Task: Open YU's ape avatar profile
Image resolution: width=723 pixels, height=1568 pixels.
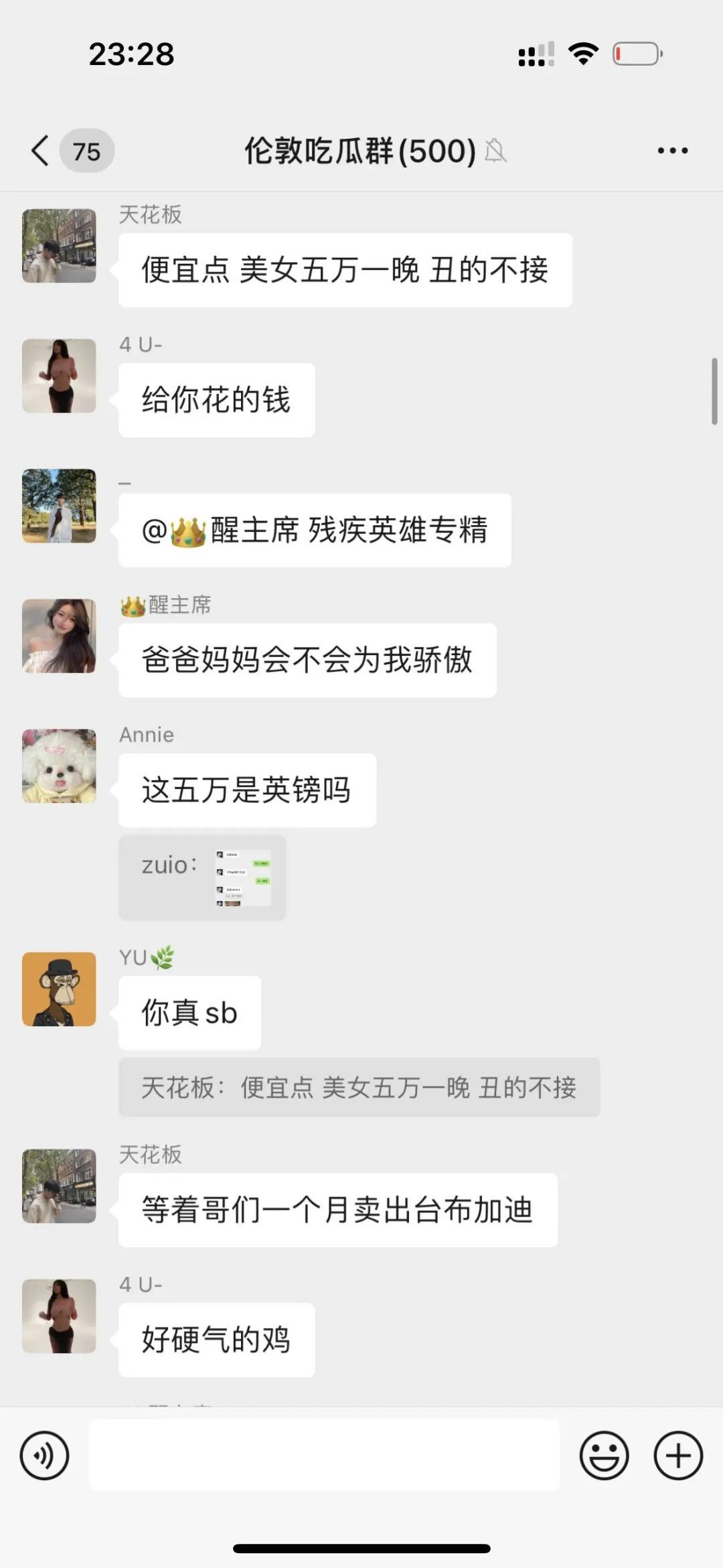Action: coord(59,989)
